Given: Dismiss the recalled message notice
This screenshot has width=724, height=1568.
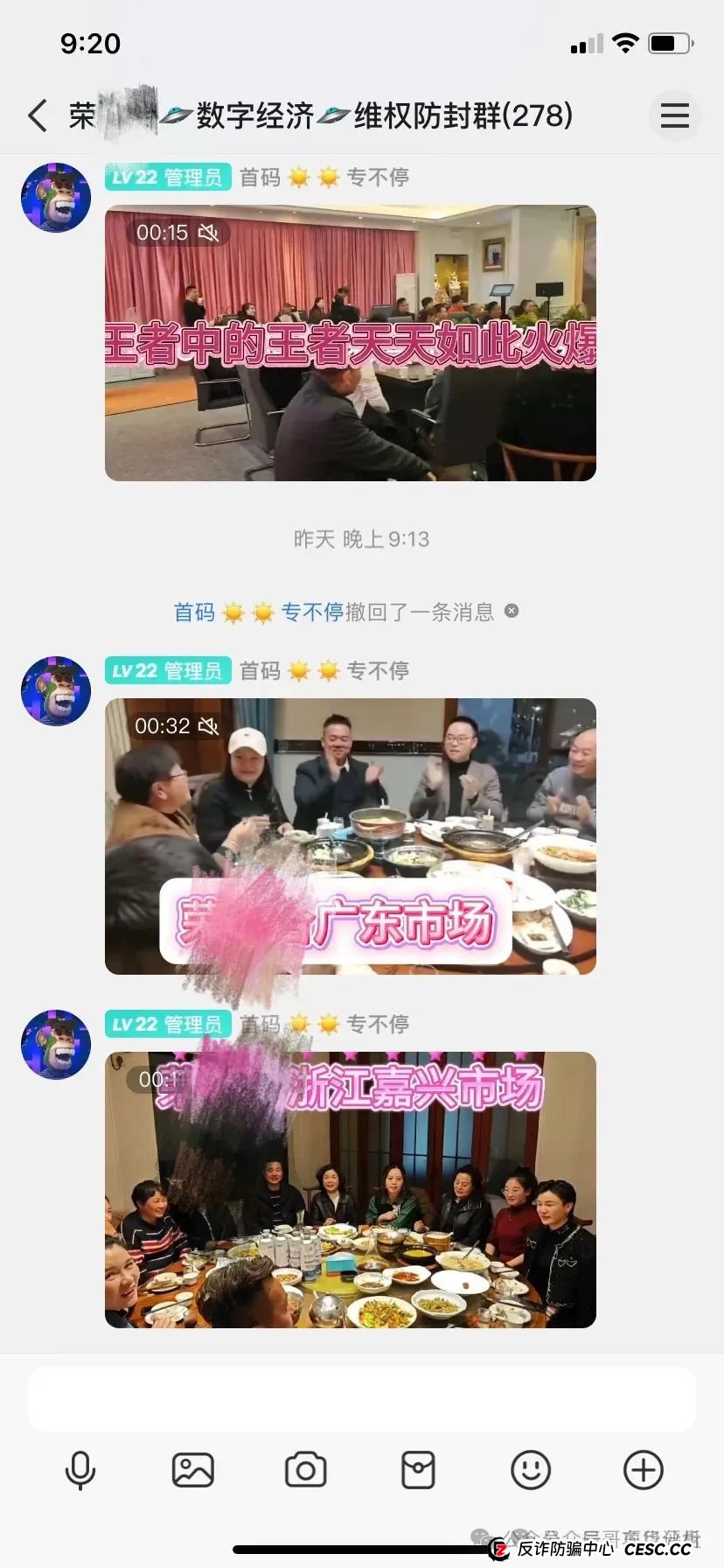Looking at the screenshot, I should pyautogui.click(x=512, y=612).
